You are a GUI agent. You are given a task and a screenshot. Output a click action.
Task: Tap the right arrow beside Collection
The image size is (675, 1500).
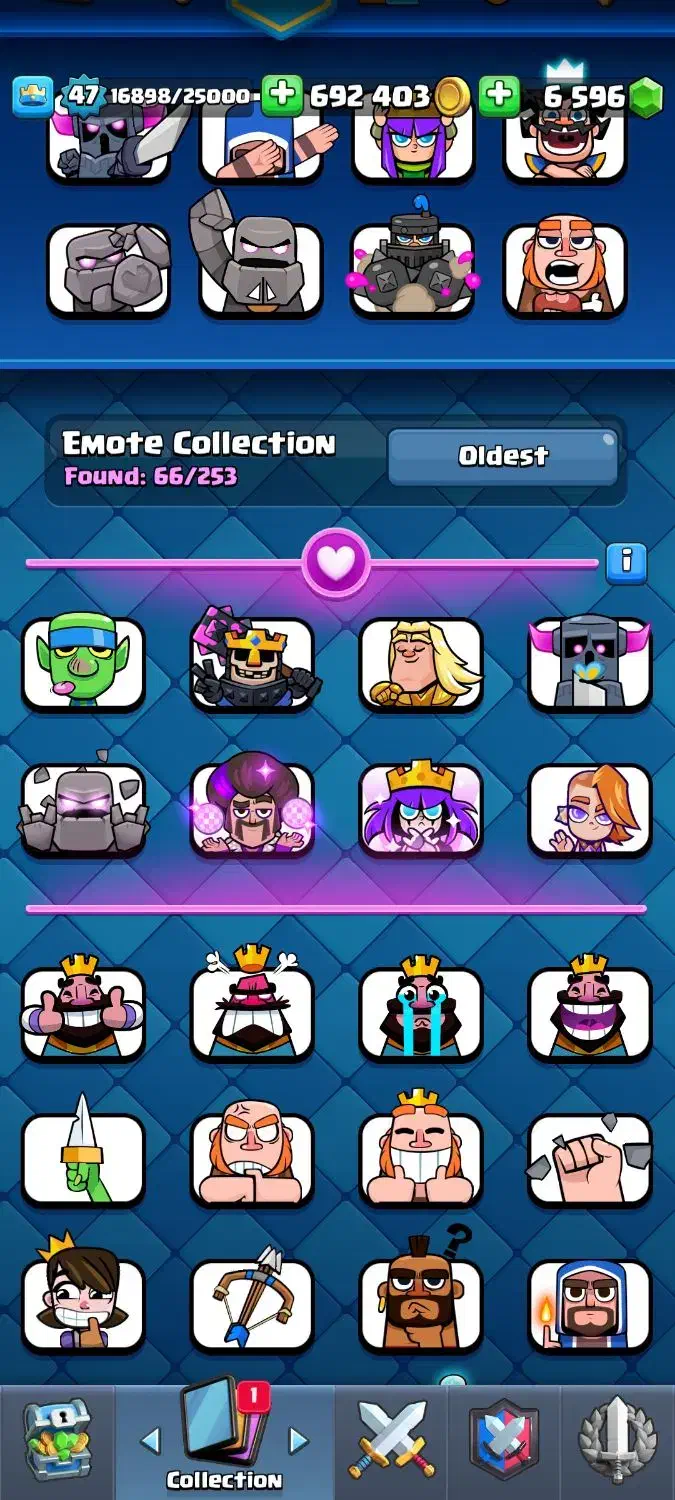click(298, 1441)
